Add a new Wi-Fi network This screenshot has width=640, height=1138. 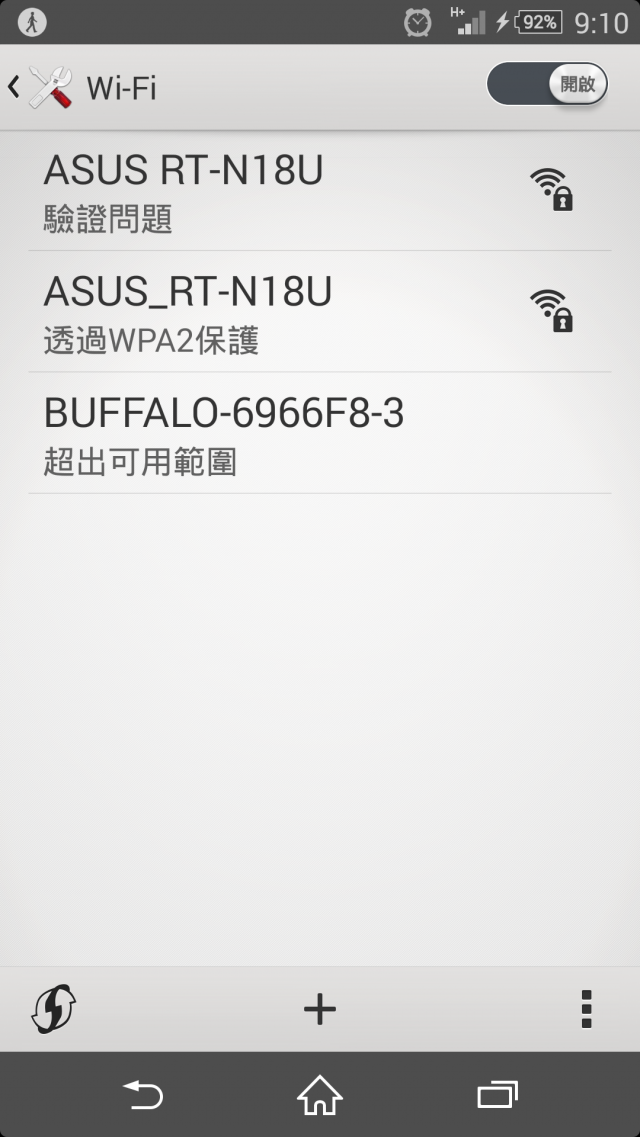click(x=320, y=1009)
